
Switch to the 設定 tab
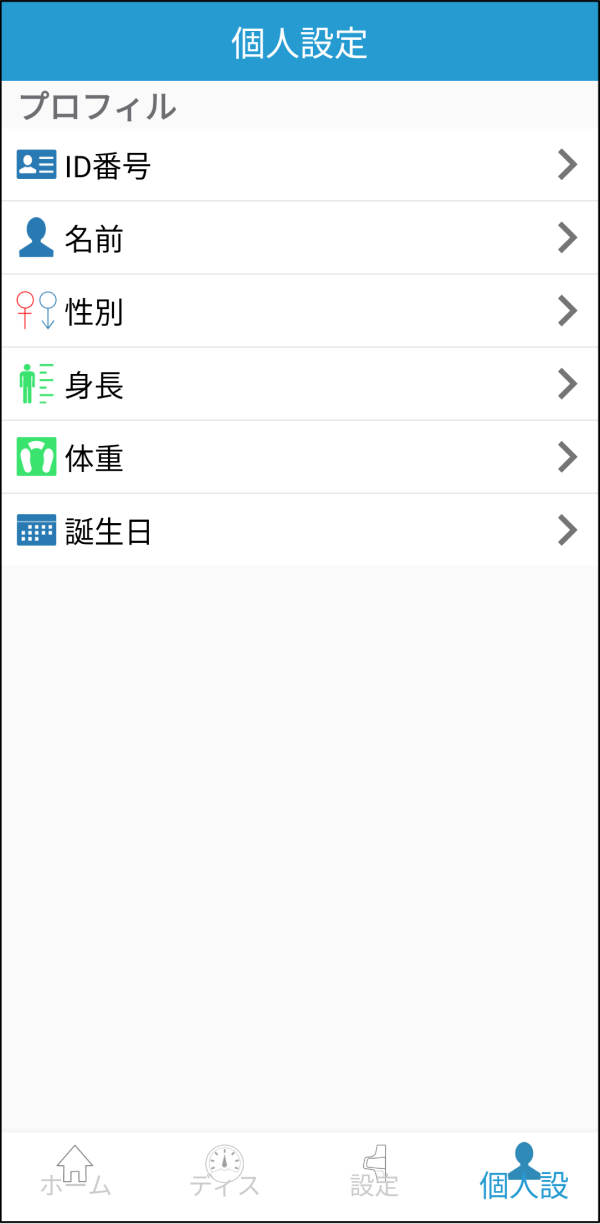click(x=375, y=1172)
